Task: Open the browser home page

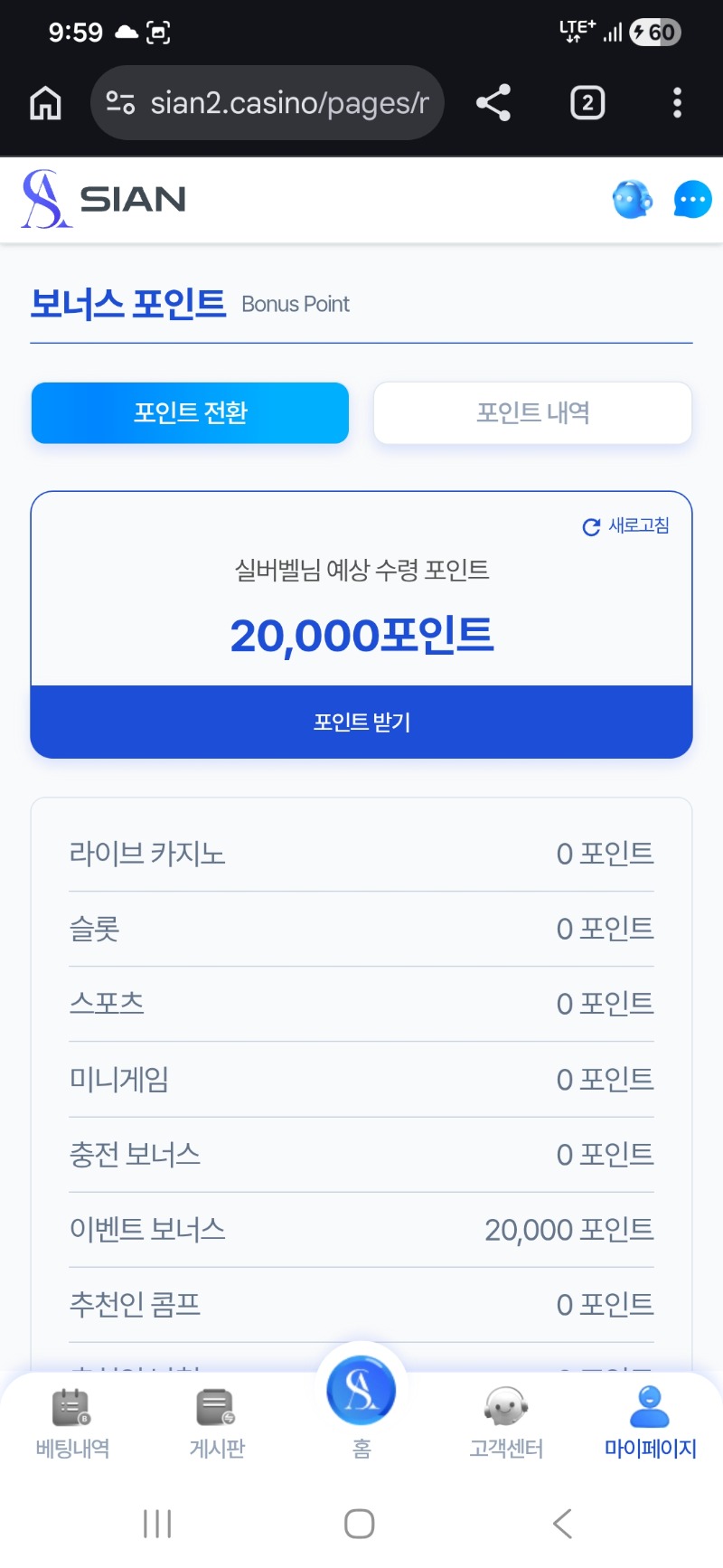Action: [45, 103]
